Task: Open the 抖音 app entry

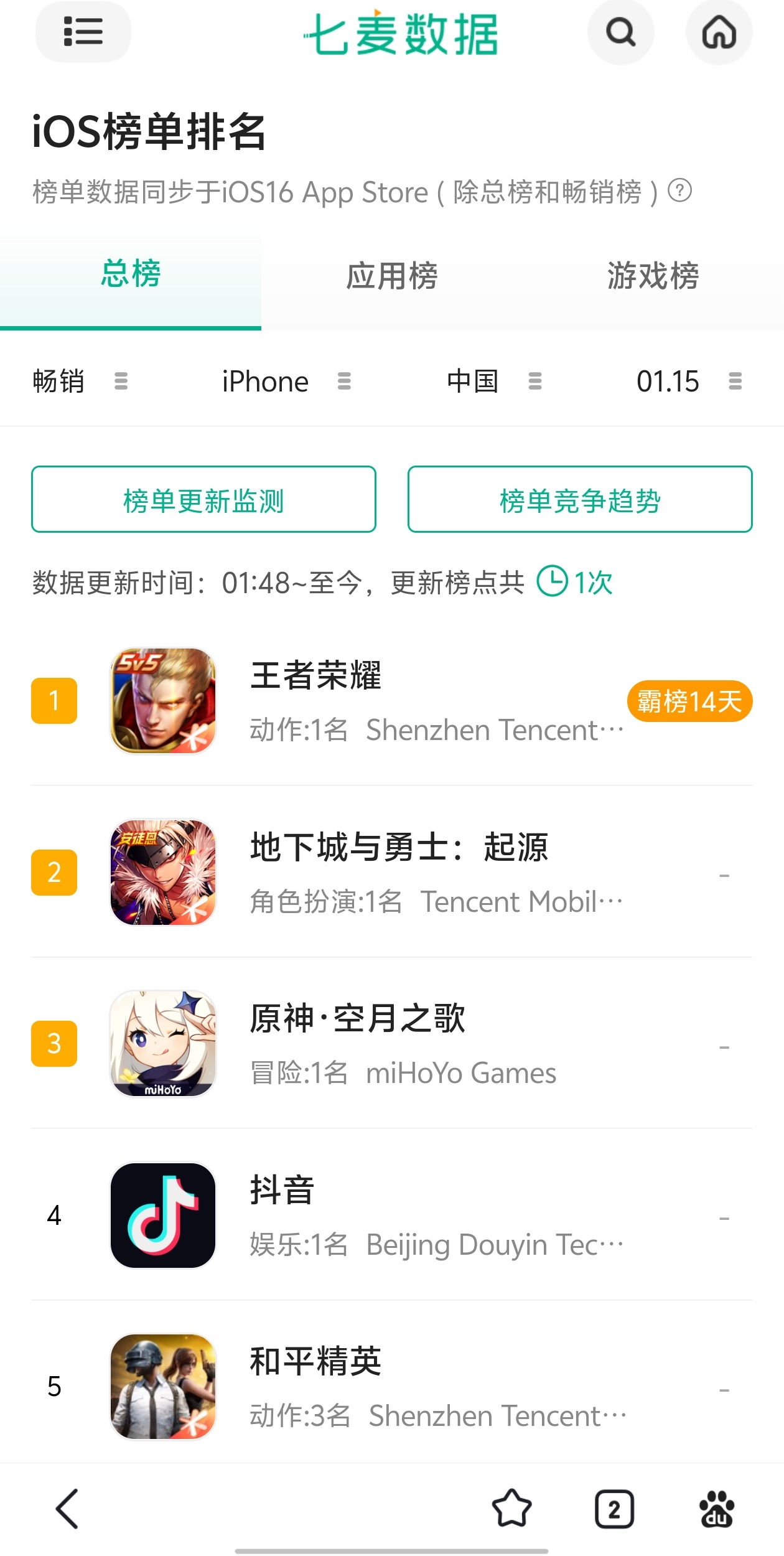Action: pyautogui.click(x=282, y=1191)
